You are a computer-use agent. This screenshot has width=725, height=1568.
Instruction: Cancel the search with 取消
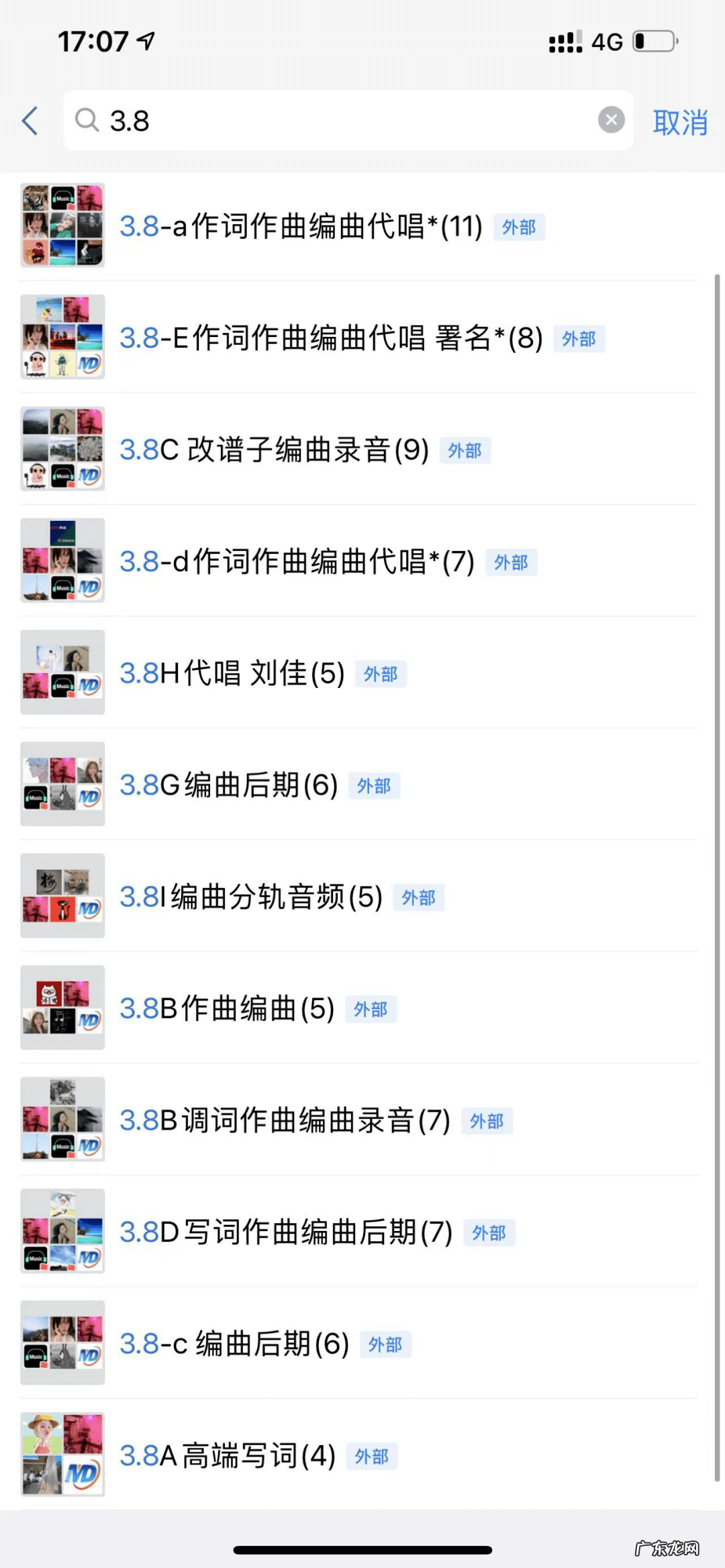[680, 122]
